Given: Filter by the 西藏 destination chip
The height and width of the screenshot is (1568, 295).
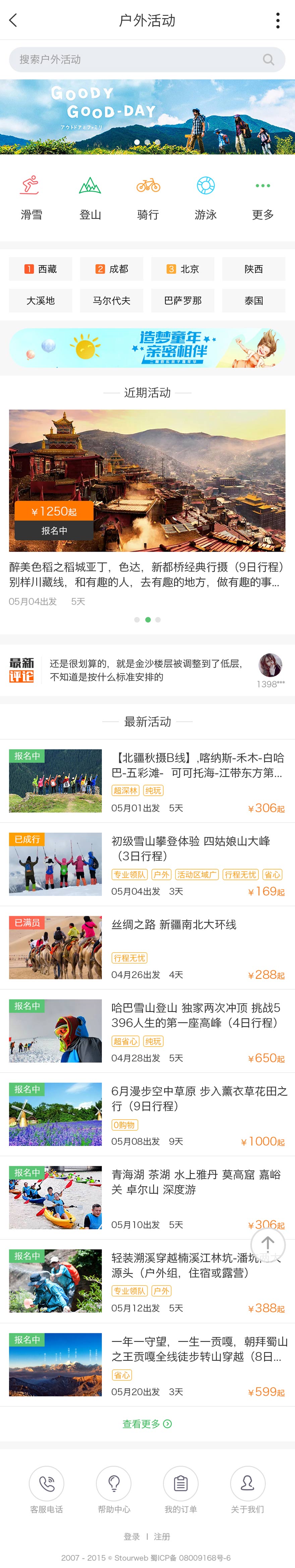Looking at the screenshot, I should (41, 269).
